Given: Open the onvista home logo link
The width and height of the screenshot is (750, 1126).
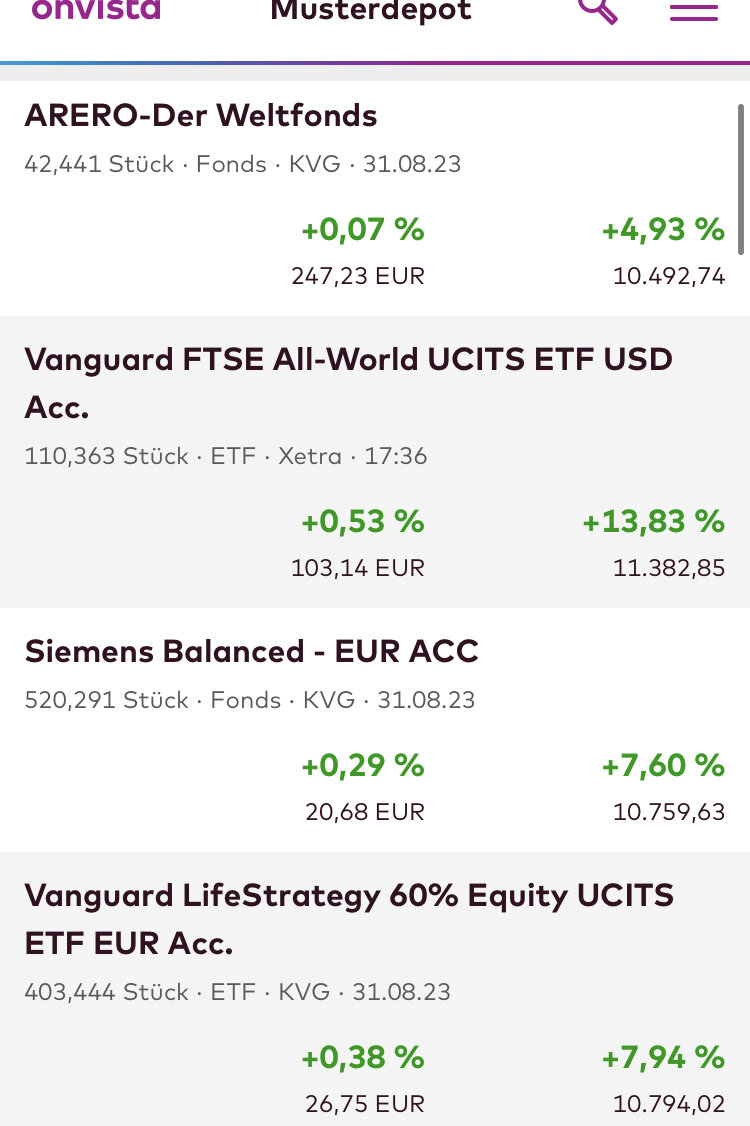Looking at the screenshot, I should [96, 10].
